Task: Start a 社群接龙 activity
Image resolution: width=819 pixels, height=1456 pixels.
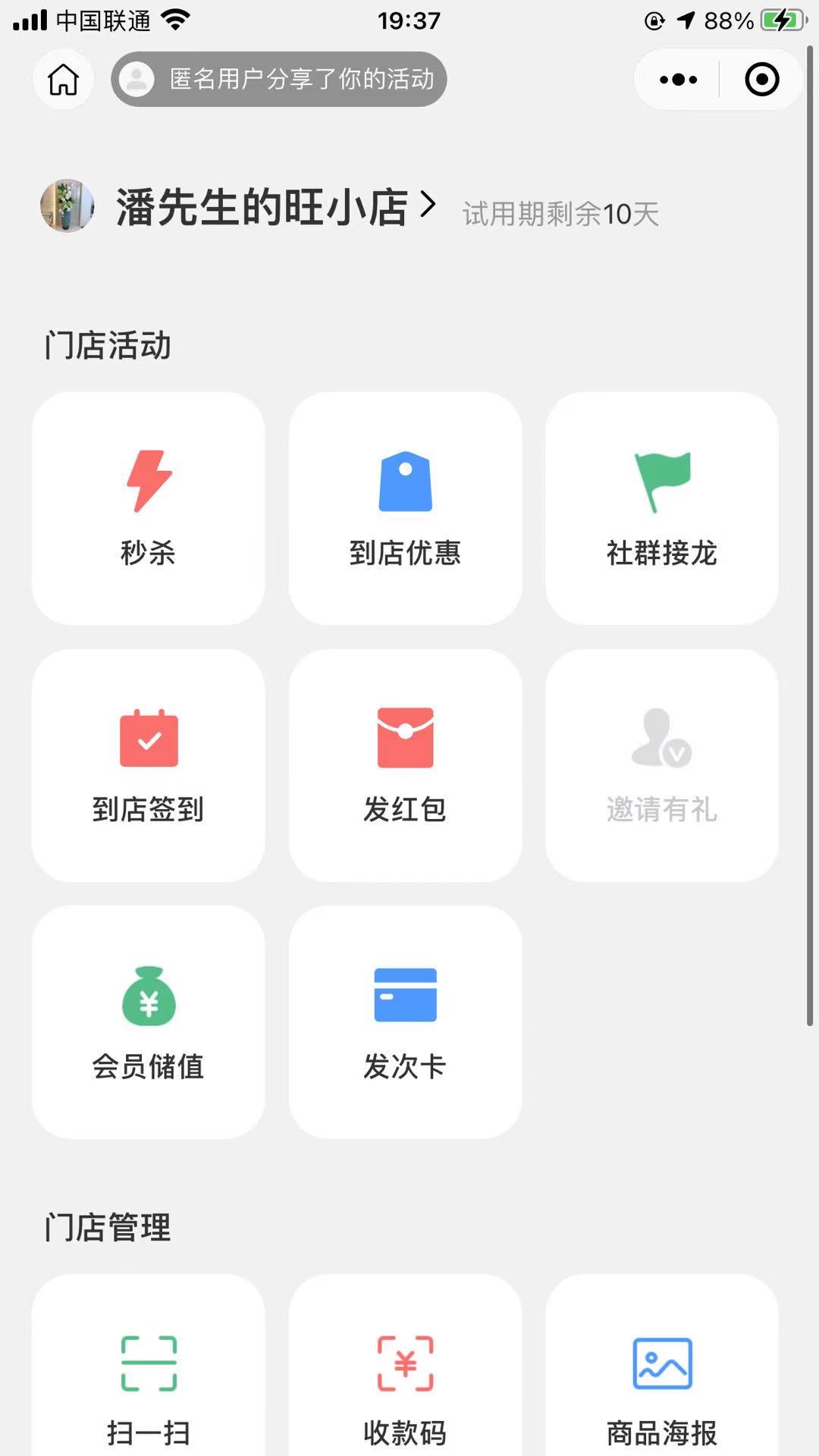Action: 661,508
